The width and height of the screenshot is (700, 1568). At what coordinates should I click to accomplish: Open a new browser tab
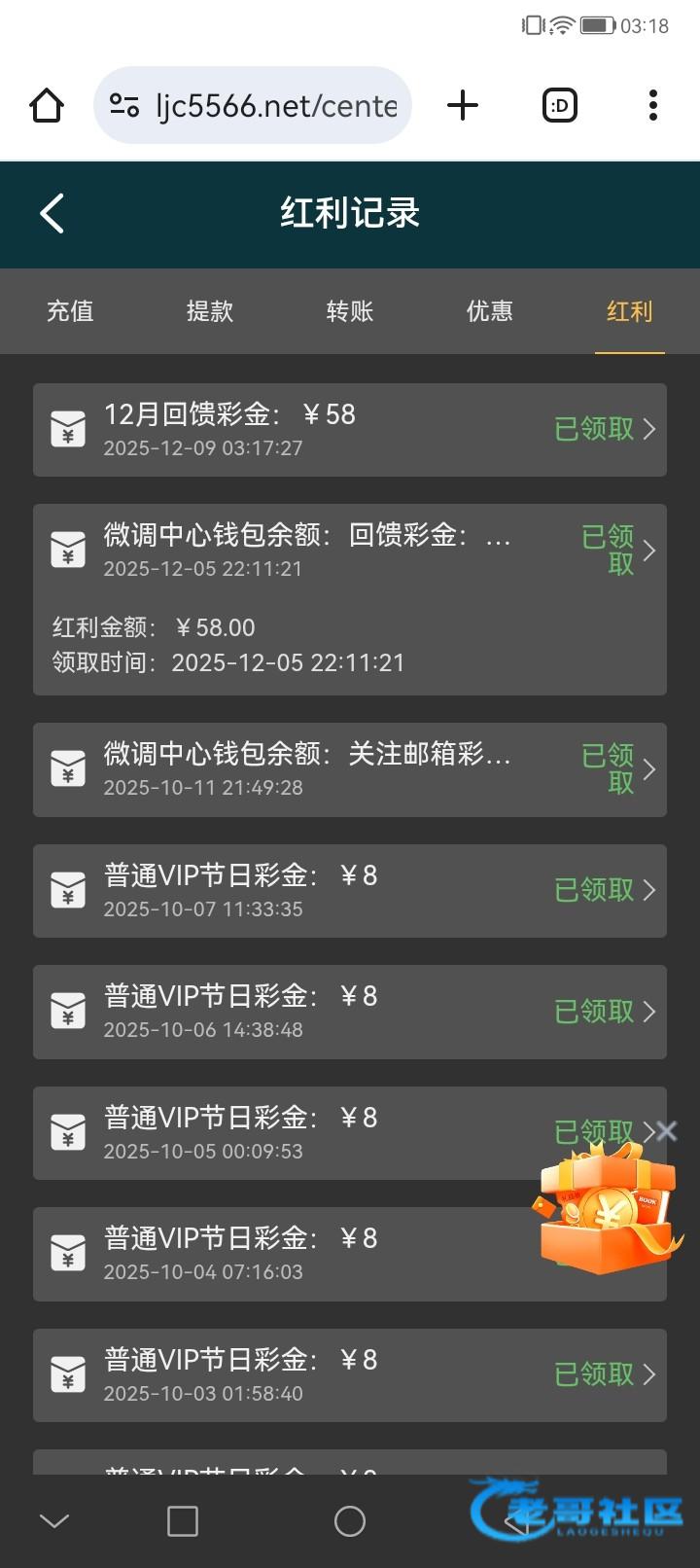pos(463,105)
